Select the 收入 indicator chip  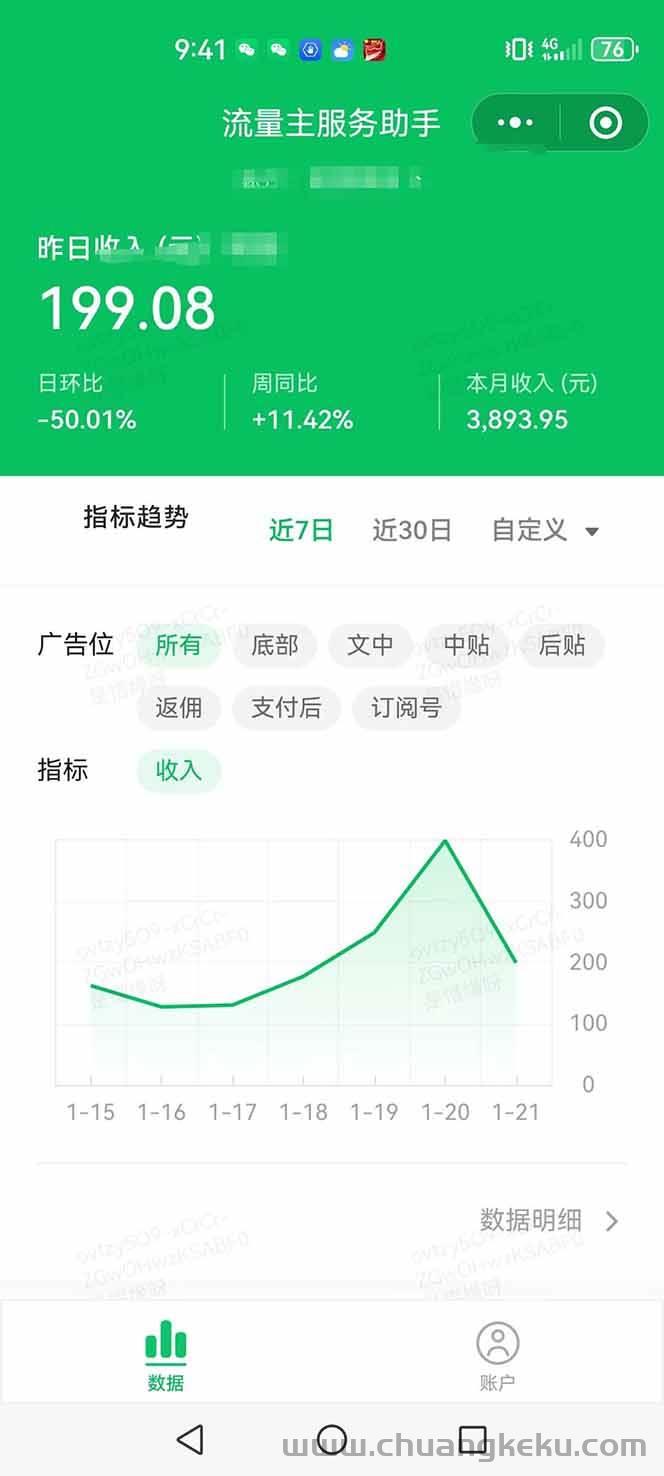click(178, 770)
